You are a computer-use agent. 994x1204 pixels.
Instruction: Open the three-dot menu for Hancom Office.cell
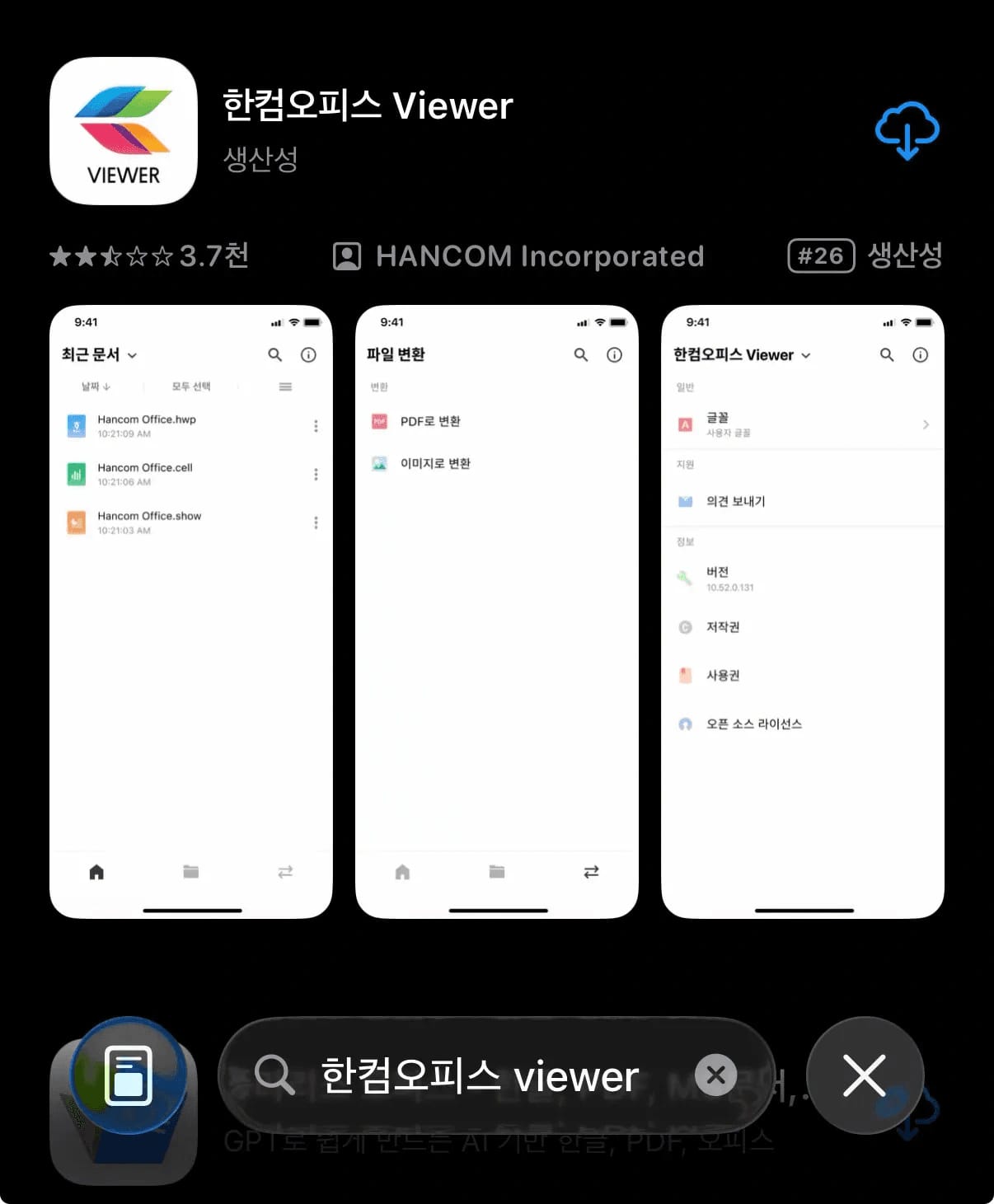tap(316, 474)
